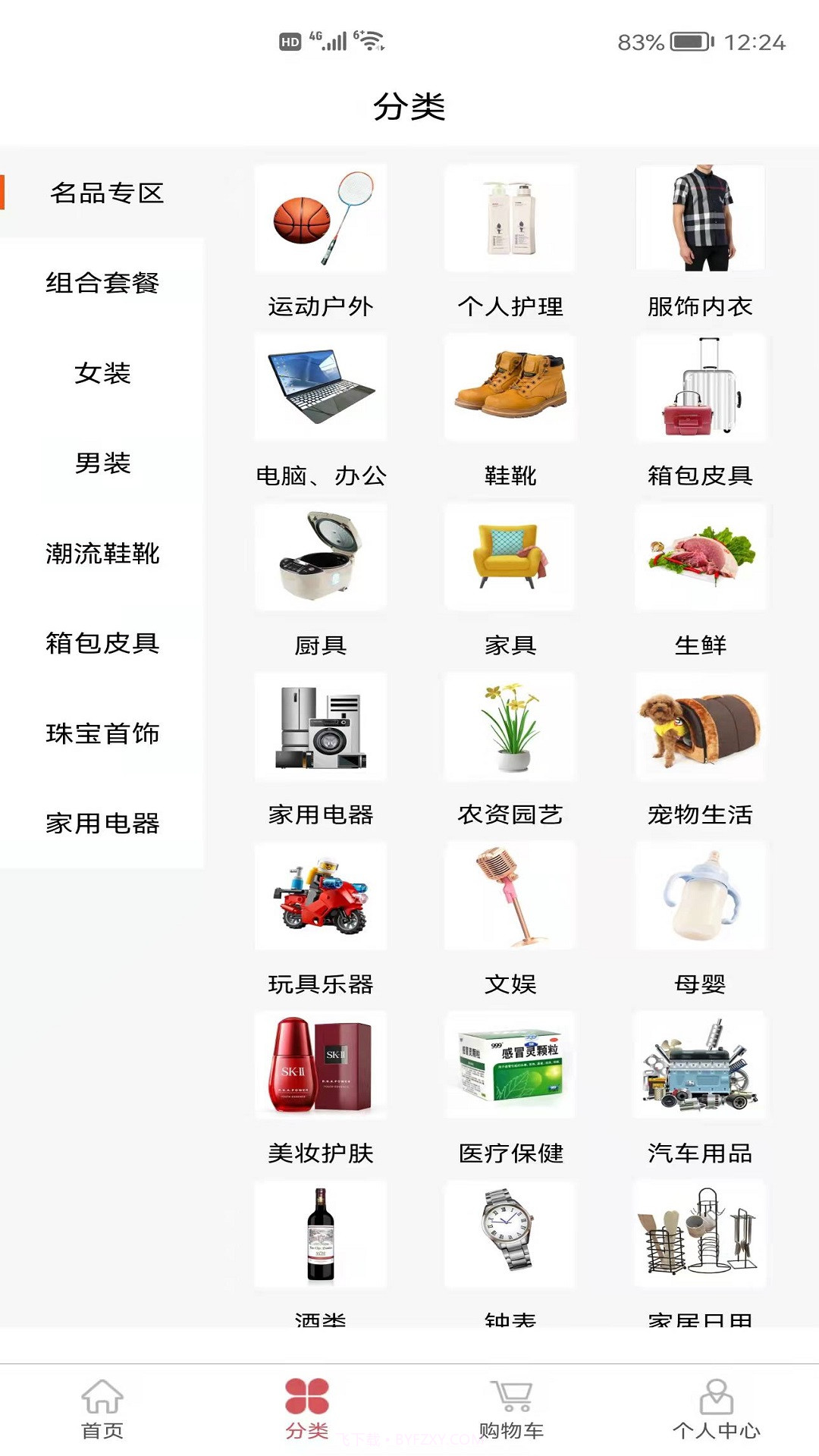The image size is (819, 1456).
Task: Open the 厨具 rice cooker category image
Action: (x=320, y=557)
